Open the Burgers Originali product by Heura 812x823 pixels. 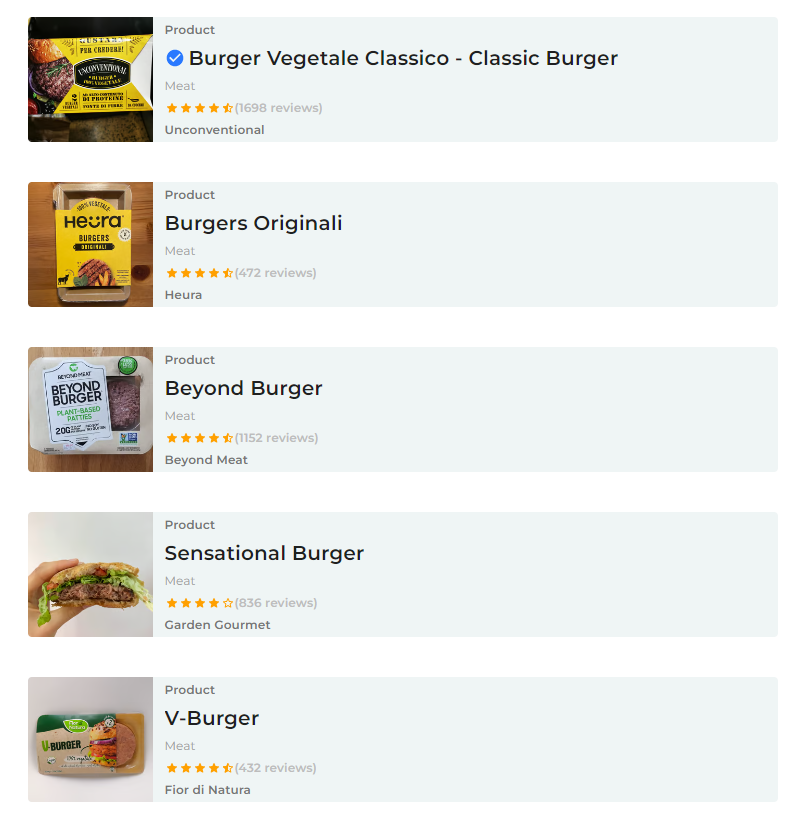pos(253,224)
